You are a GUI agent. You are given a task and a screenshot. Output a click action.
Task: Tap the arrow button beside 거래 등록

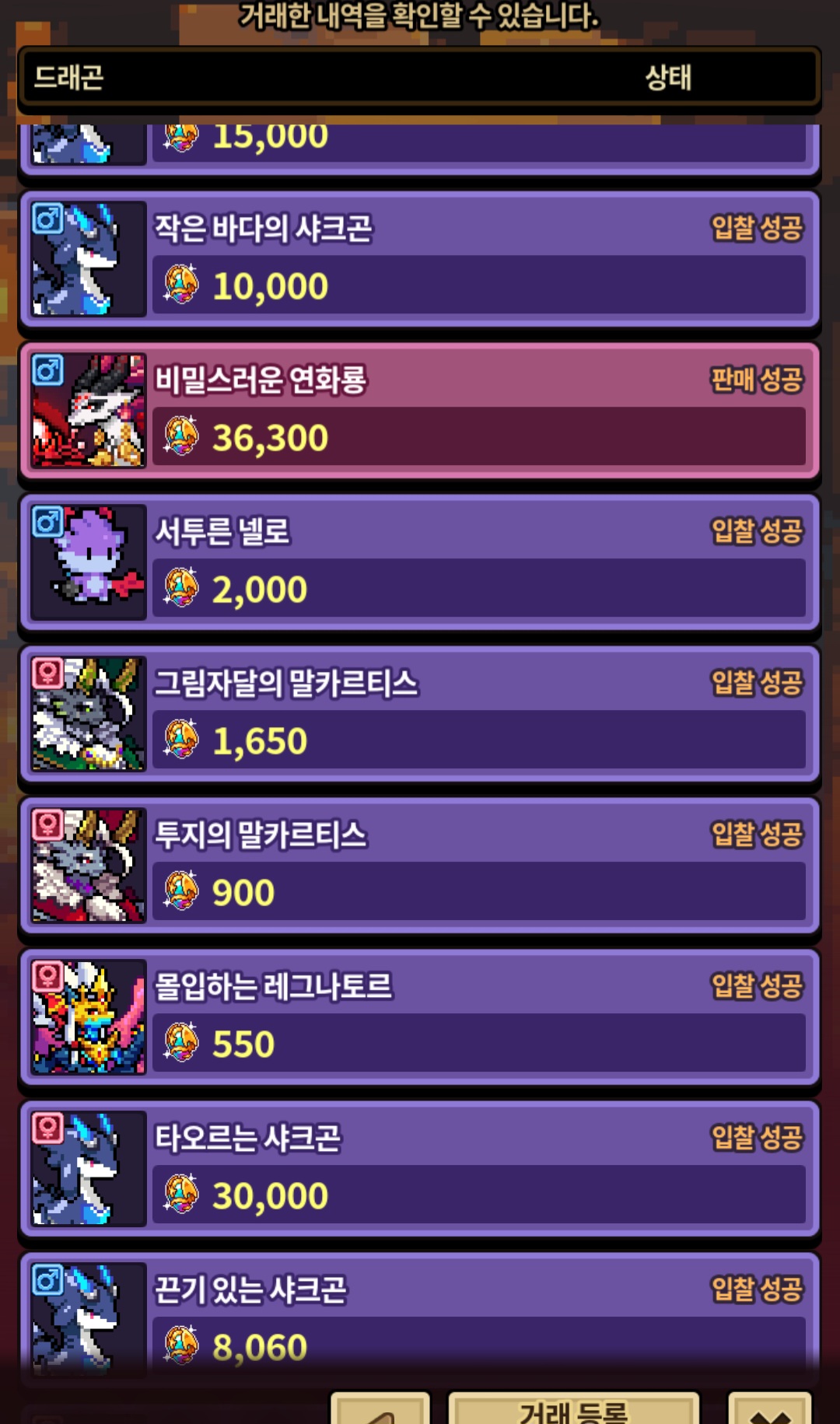380,1411
